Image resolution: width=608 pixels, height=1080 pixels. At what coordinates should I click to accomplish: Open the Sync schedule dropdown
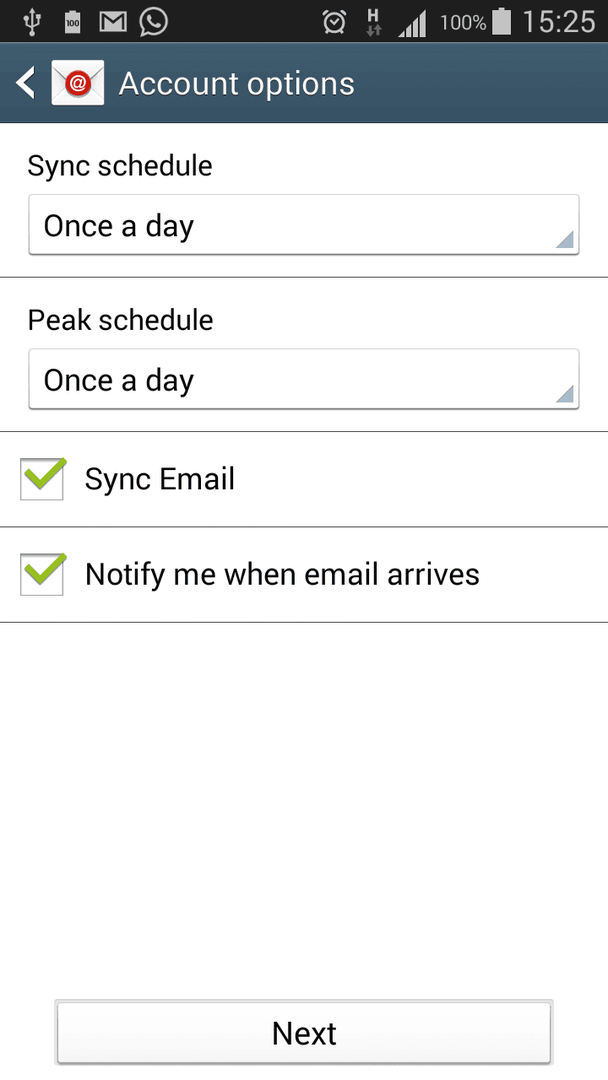pos(304,225)
